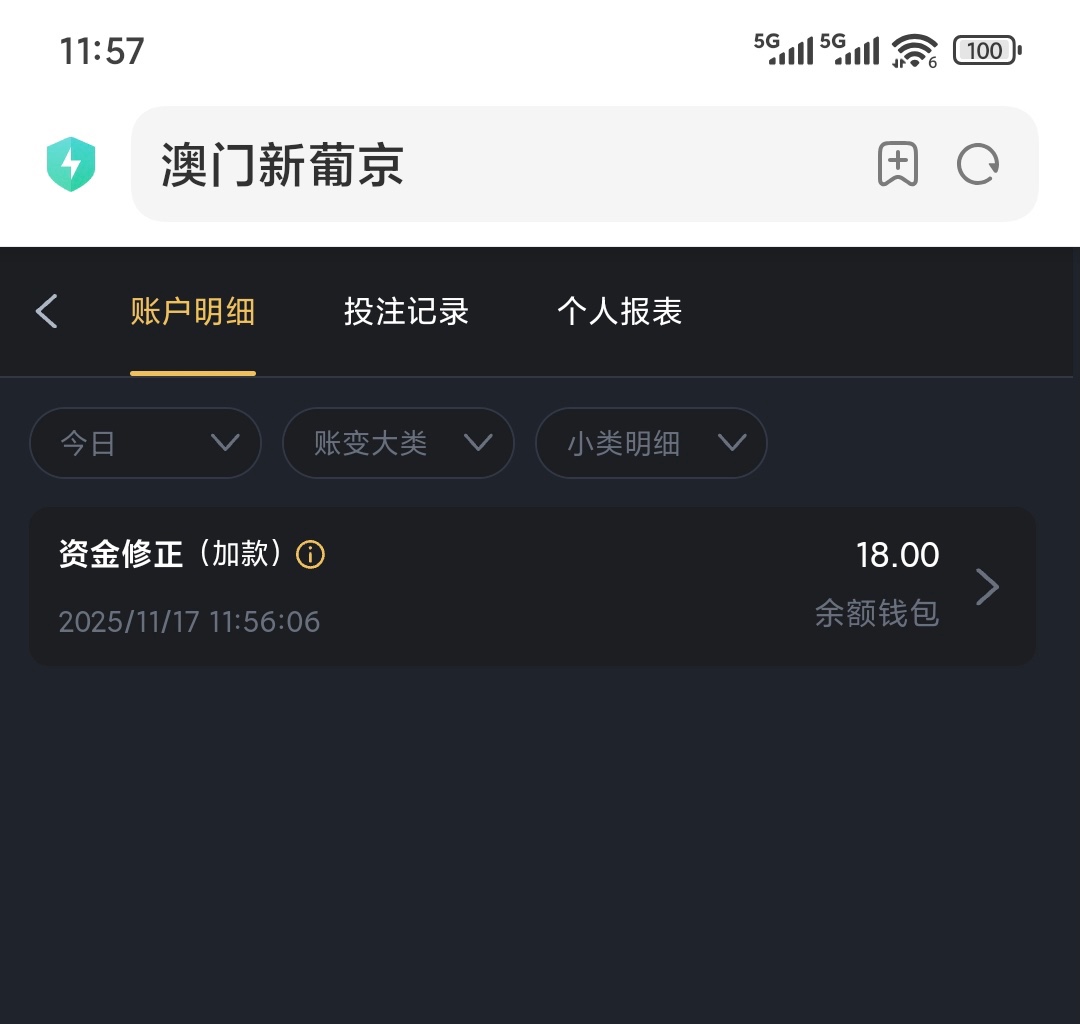Open the 资金修正 (加款) 18.00 record
This screenshot has height=1024, width=1080.
click(532, 587)
